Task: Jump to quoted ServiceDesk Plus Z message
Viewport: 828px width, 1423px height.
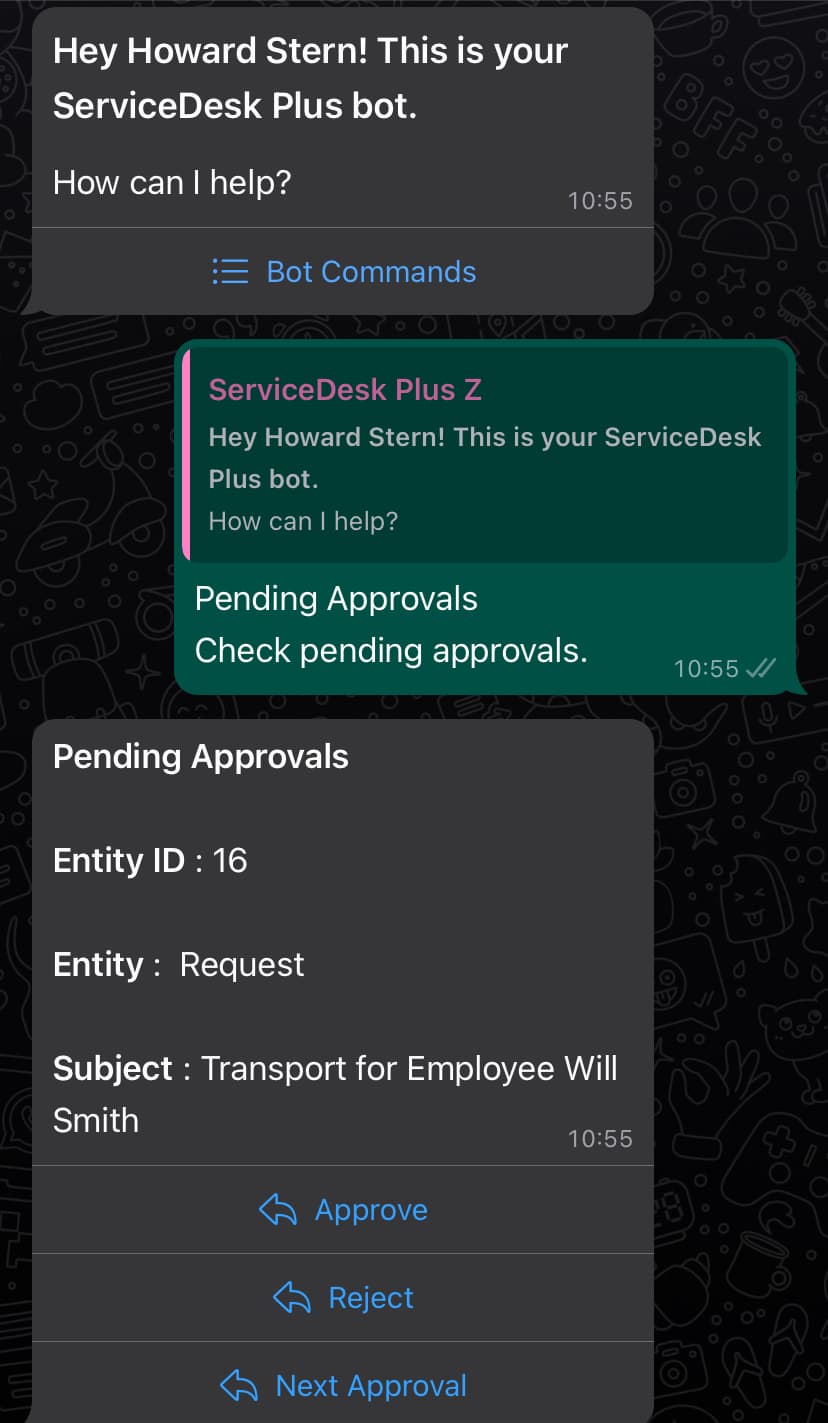Action: (x=485, y=455)
